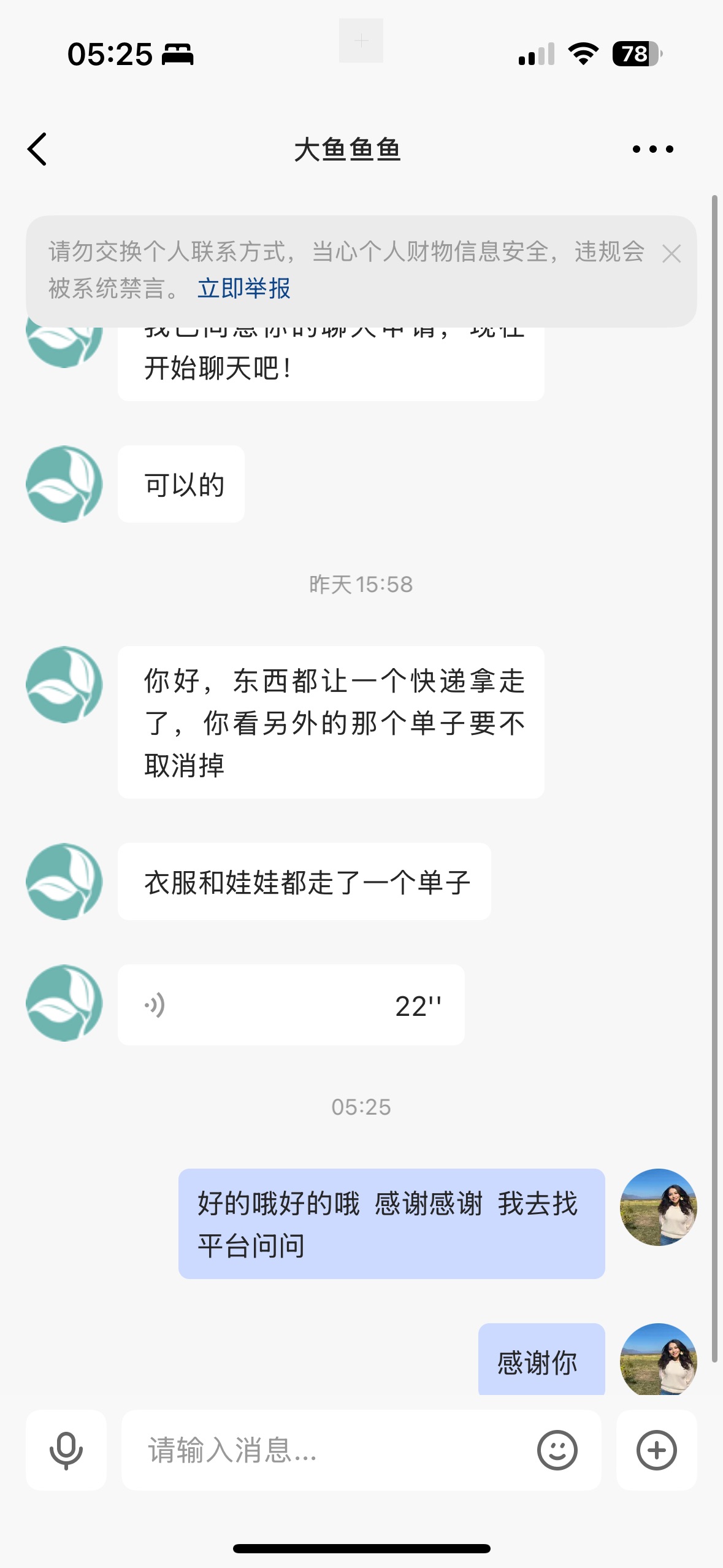723x1568 pixels.
Task: Open the plus attachment menu
Action: (656, 1450)
